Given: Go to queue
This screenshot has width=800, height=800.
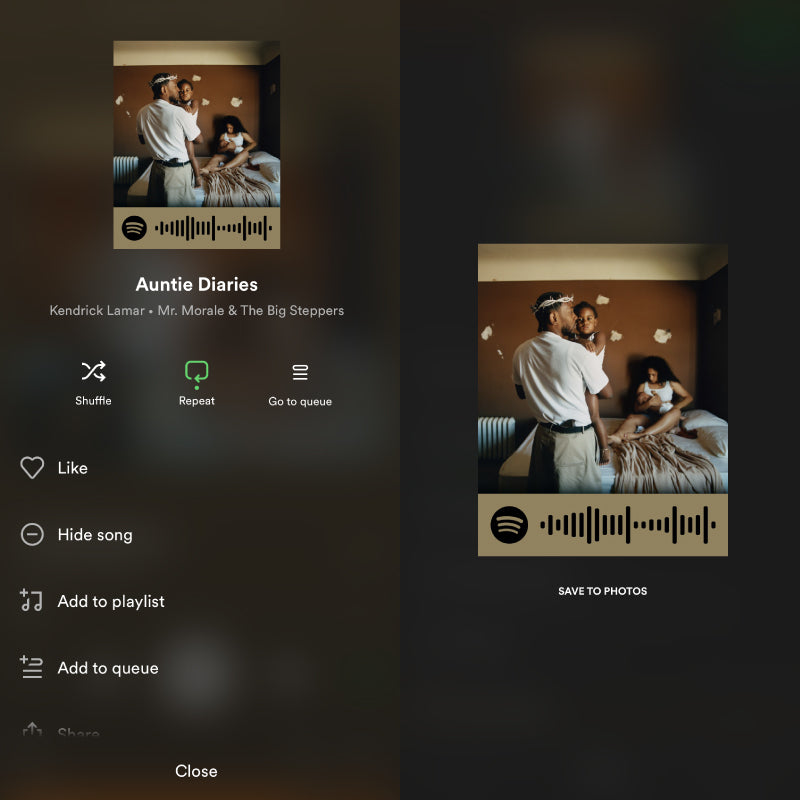Looking at the screenshot, I should 300,382.
